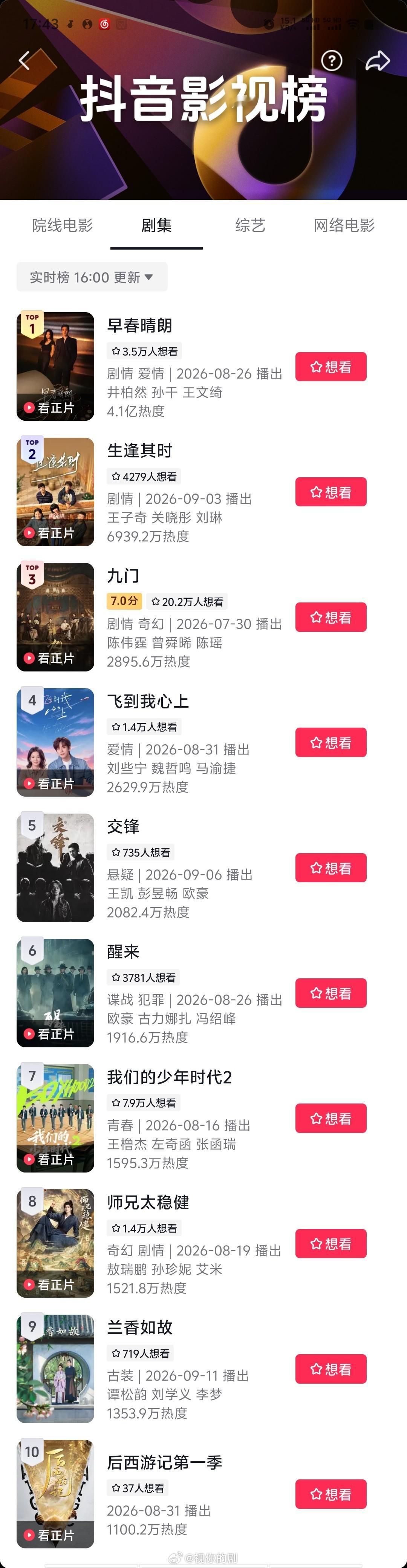
Task: Open the 飞到我心上 poster thumbnail
Action: (55, 743)
